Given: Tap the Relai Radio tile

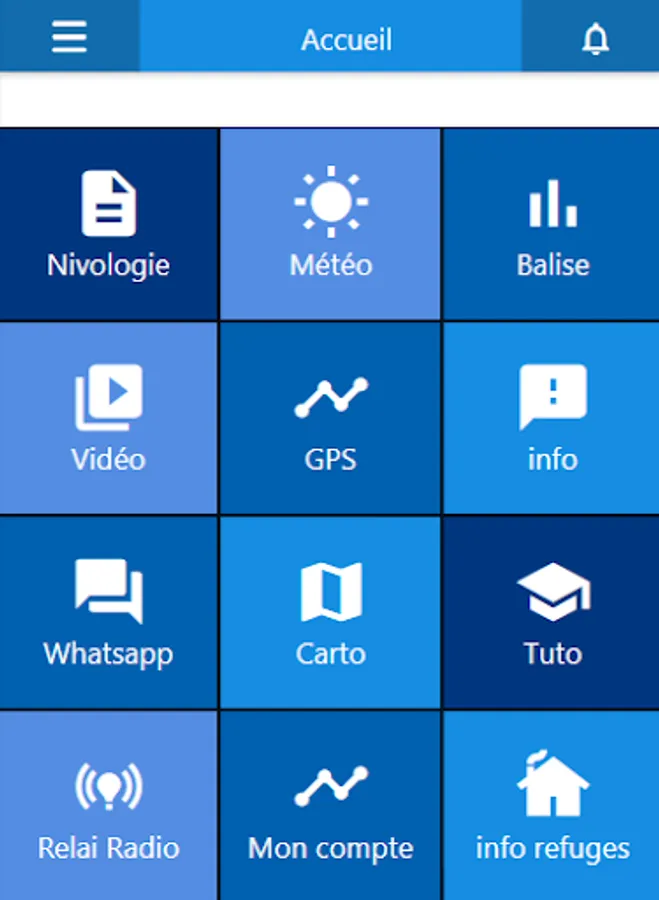Looking at the screenshot, I should (x=108, y=807).
